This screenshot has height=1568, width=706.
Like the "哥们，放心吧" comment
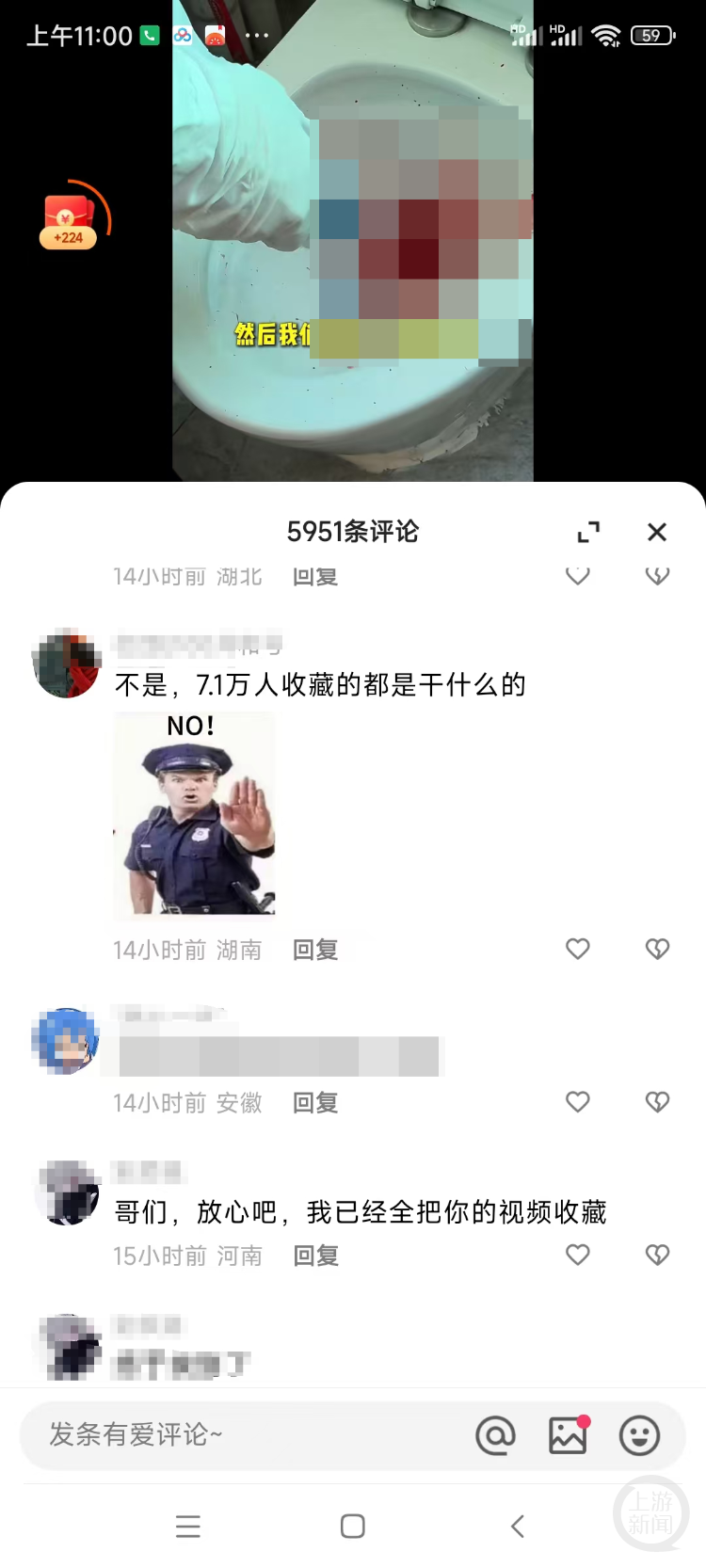point(577,1255)
